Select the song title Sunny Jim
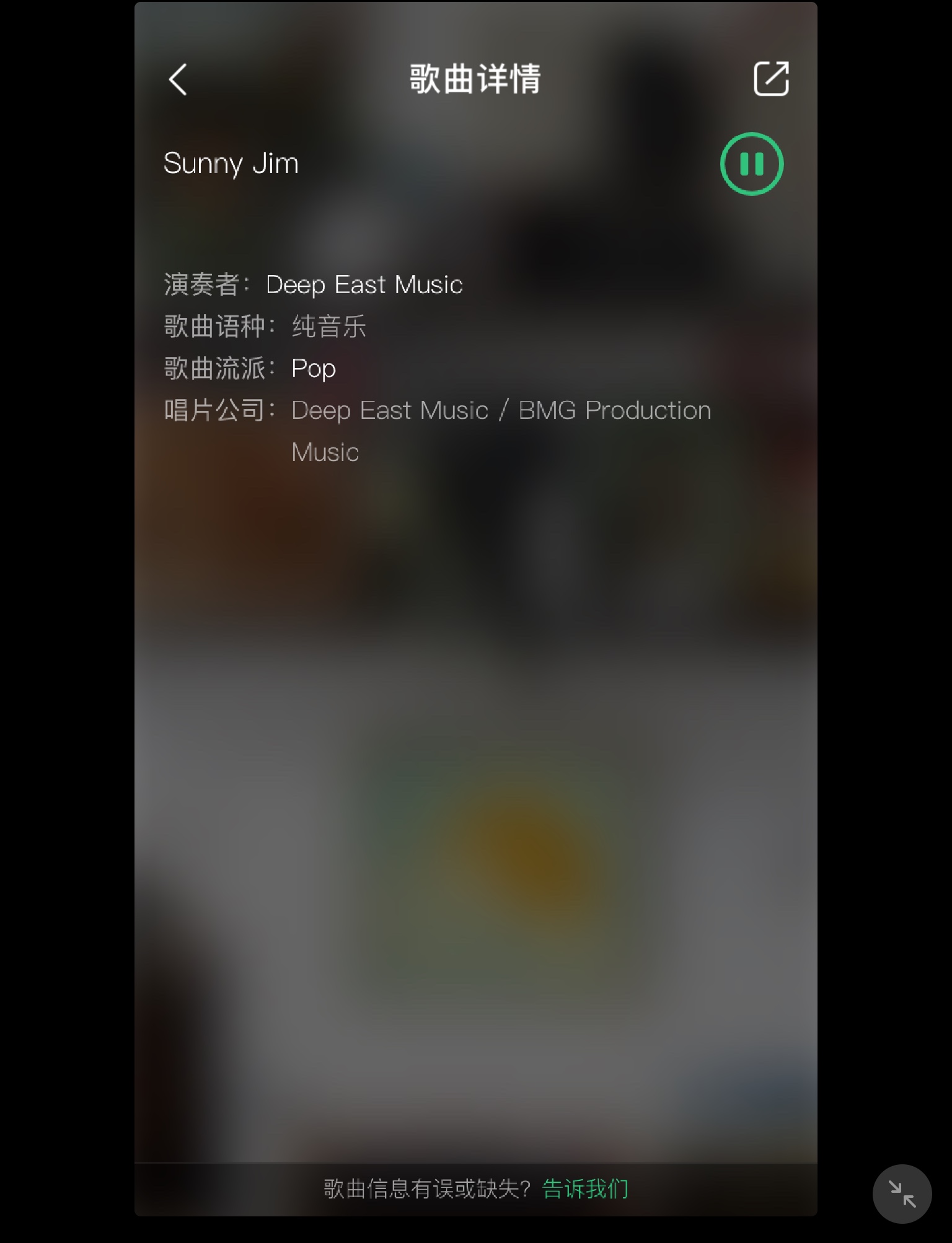Viewport: 952px width, 1243px height. click(x=231, y=163)
